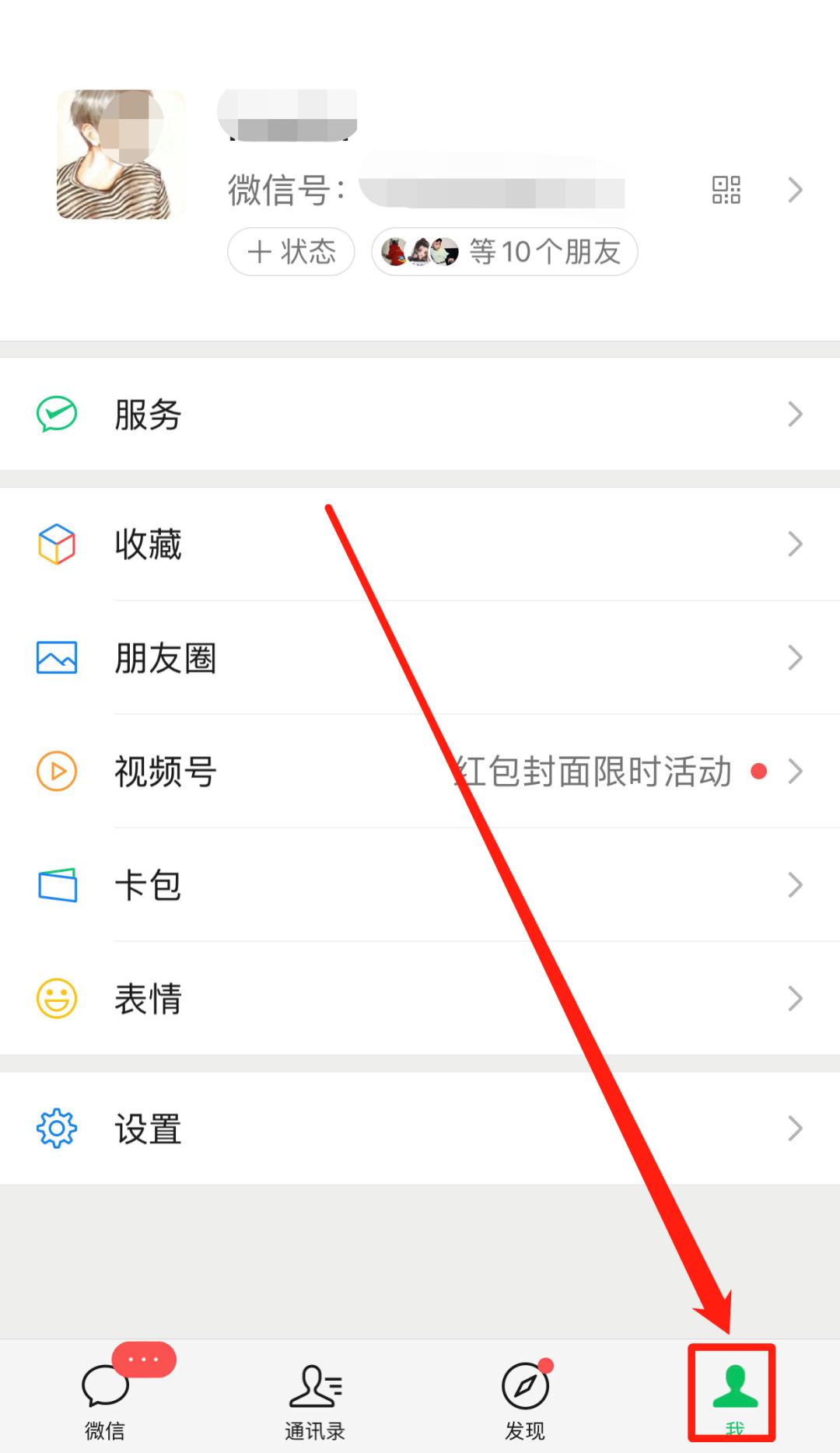
Task: Open Moments via the 朋友圈 picture icon
Action: (55, 657)
